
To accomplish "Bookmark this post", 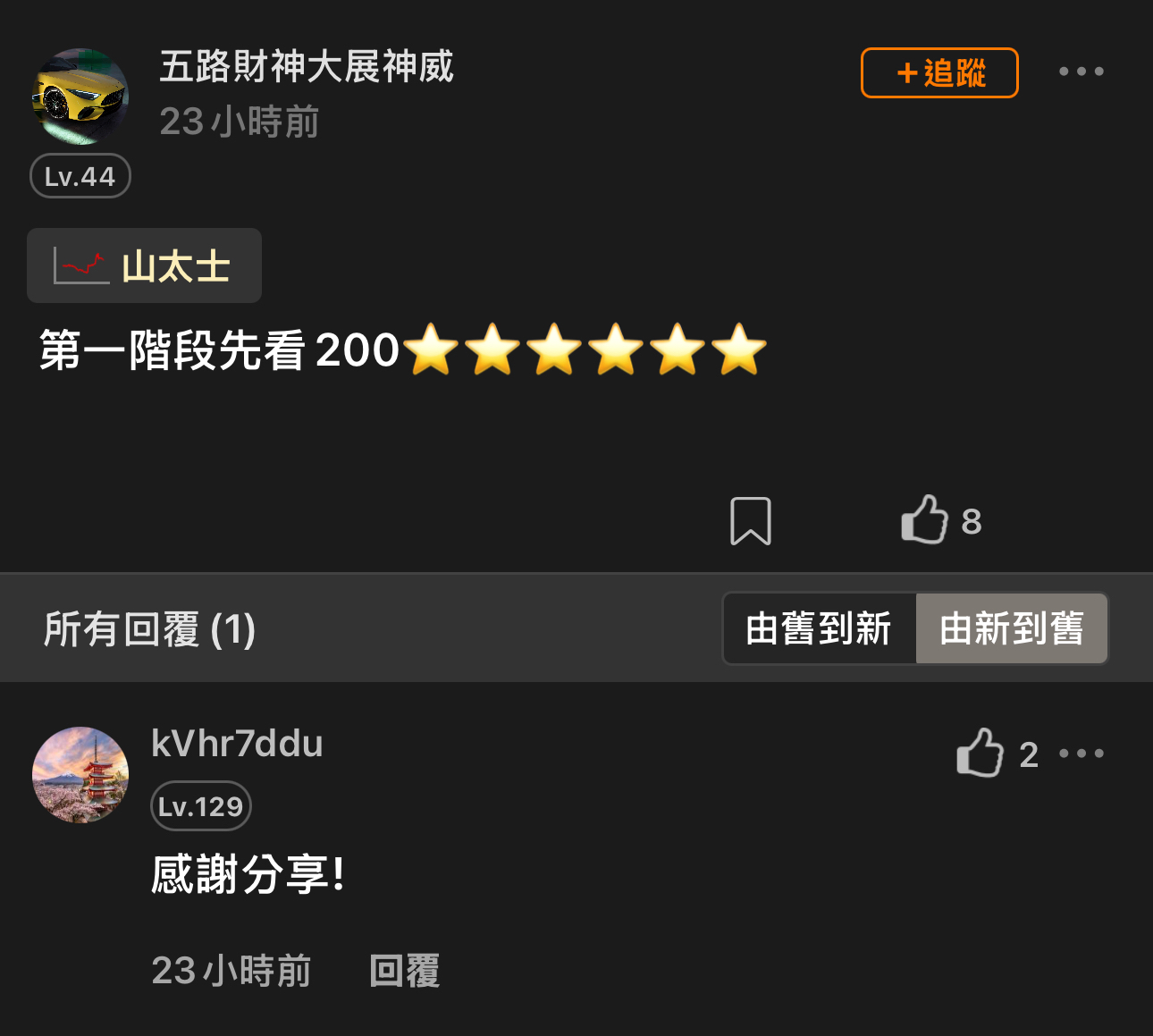I will click(x=751, y=521).
